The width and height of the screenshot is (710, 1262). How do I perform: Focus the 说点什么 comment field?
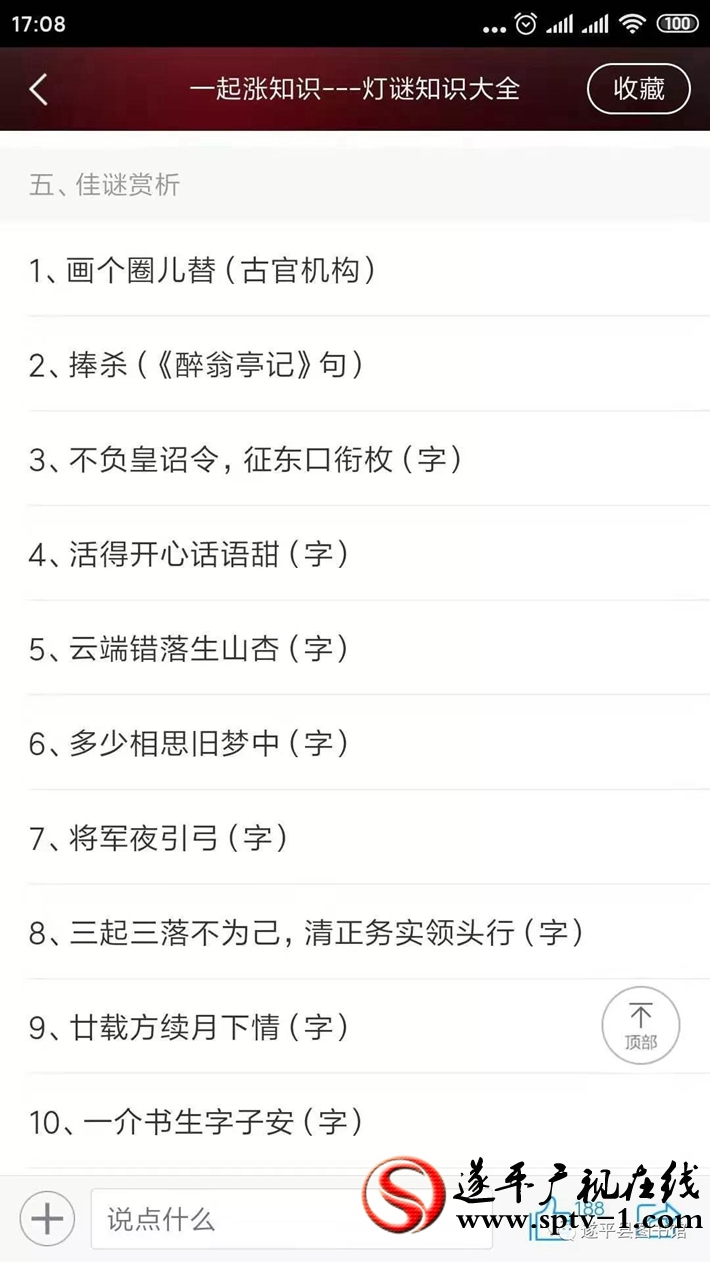click(x=291, y=1219)
